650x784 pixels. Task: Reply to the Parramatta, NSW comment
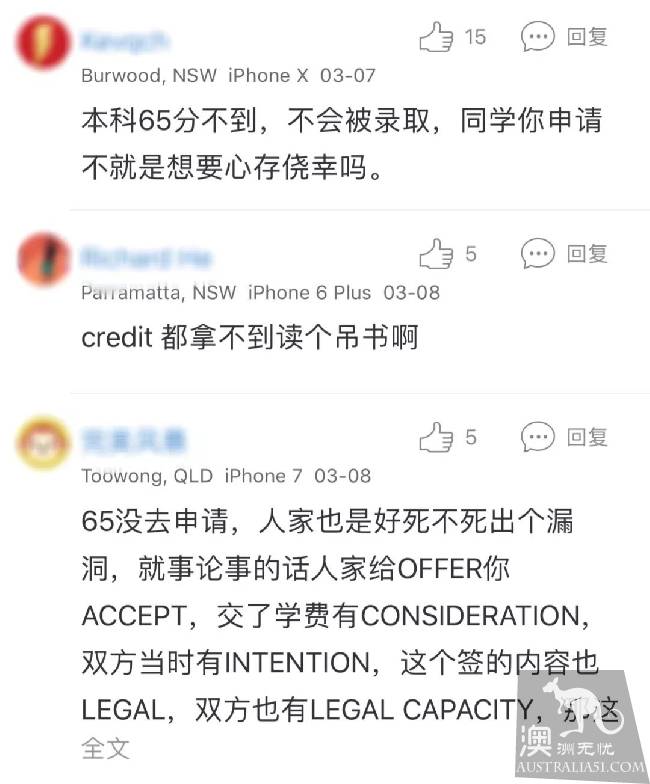pos(564,254)
